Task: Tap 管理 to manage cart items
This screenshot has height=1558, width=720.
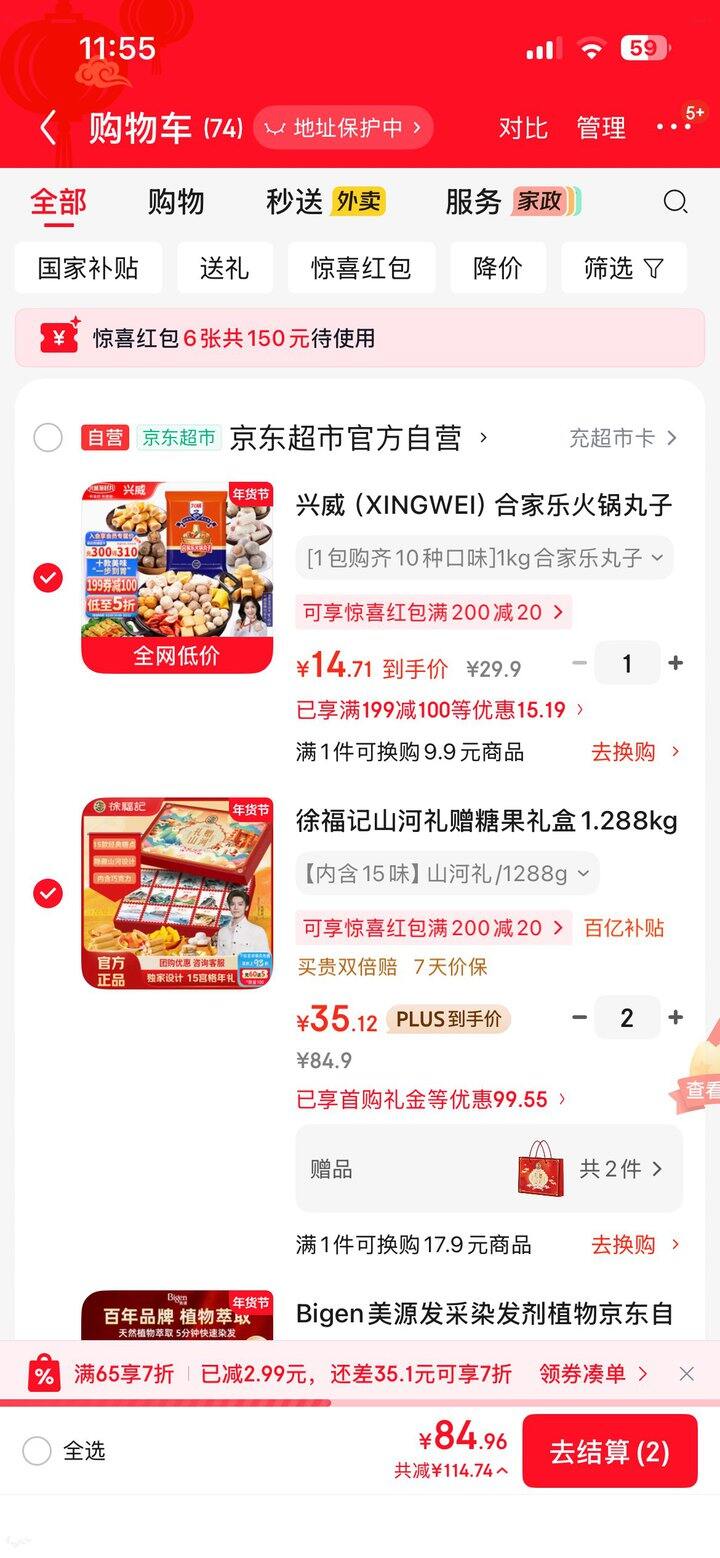Action: 600,128
